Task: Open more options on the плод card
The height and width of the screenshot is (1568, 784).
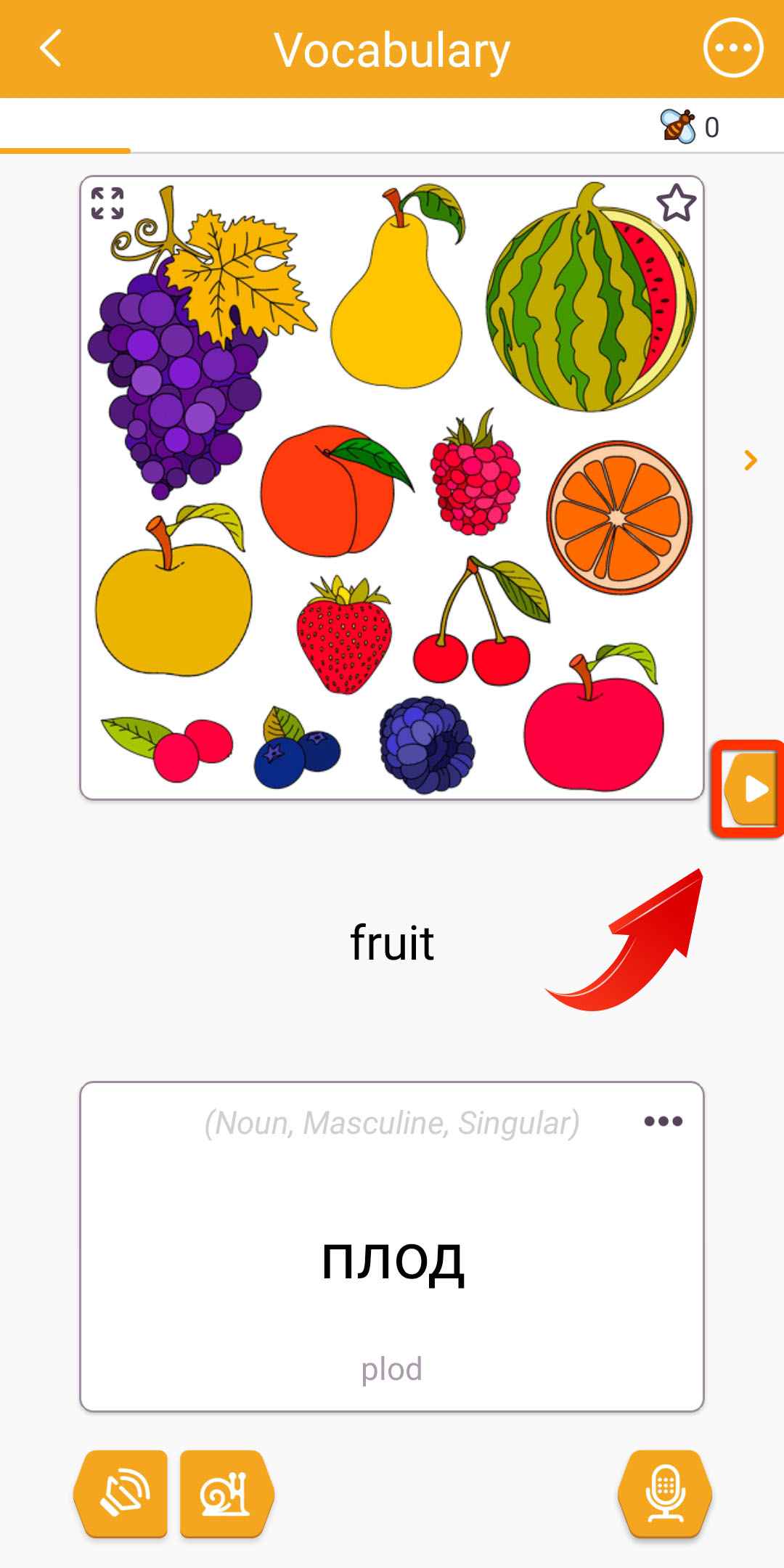Action: [x=663, y=1122]
